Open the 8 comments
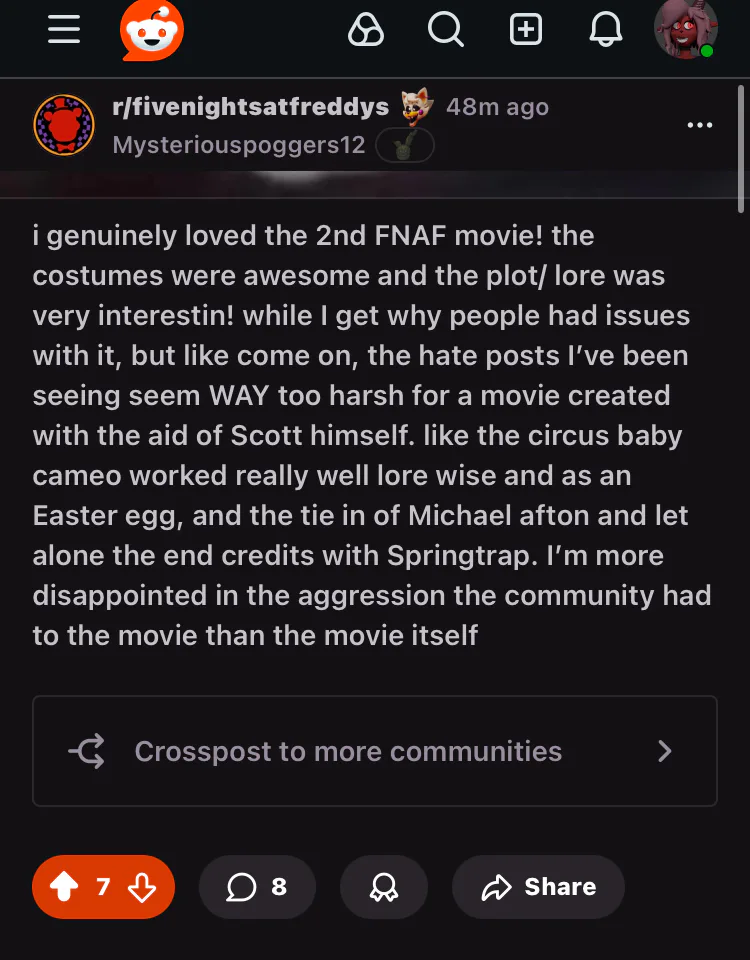Screen dimensions: 750x960 pos(257,887)
